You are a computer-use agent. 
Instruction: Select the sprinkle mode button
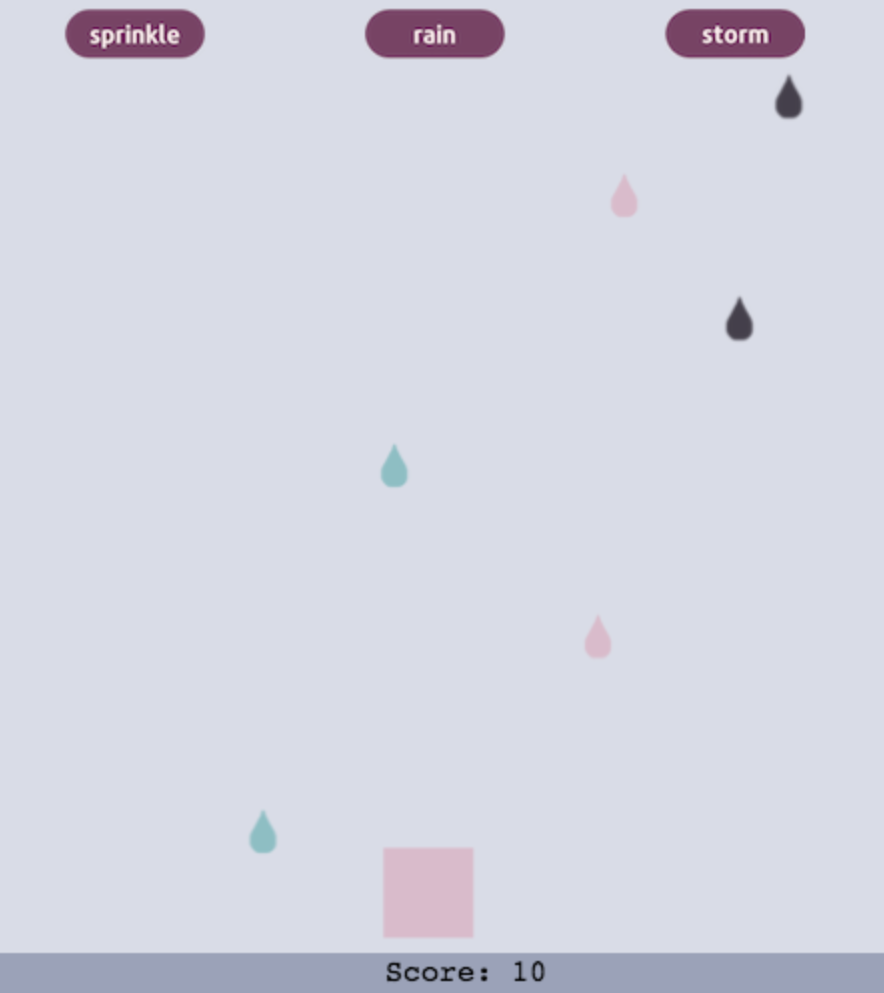point(135,35)
